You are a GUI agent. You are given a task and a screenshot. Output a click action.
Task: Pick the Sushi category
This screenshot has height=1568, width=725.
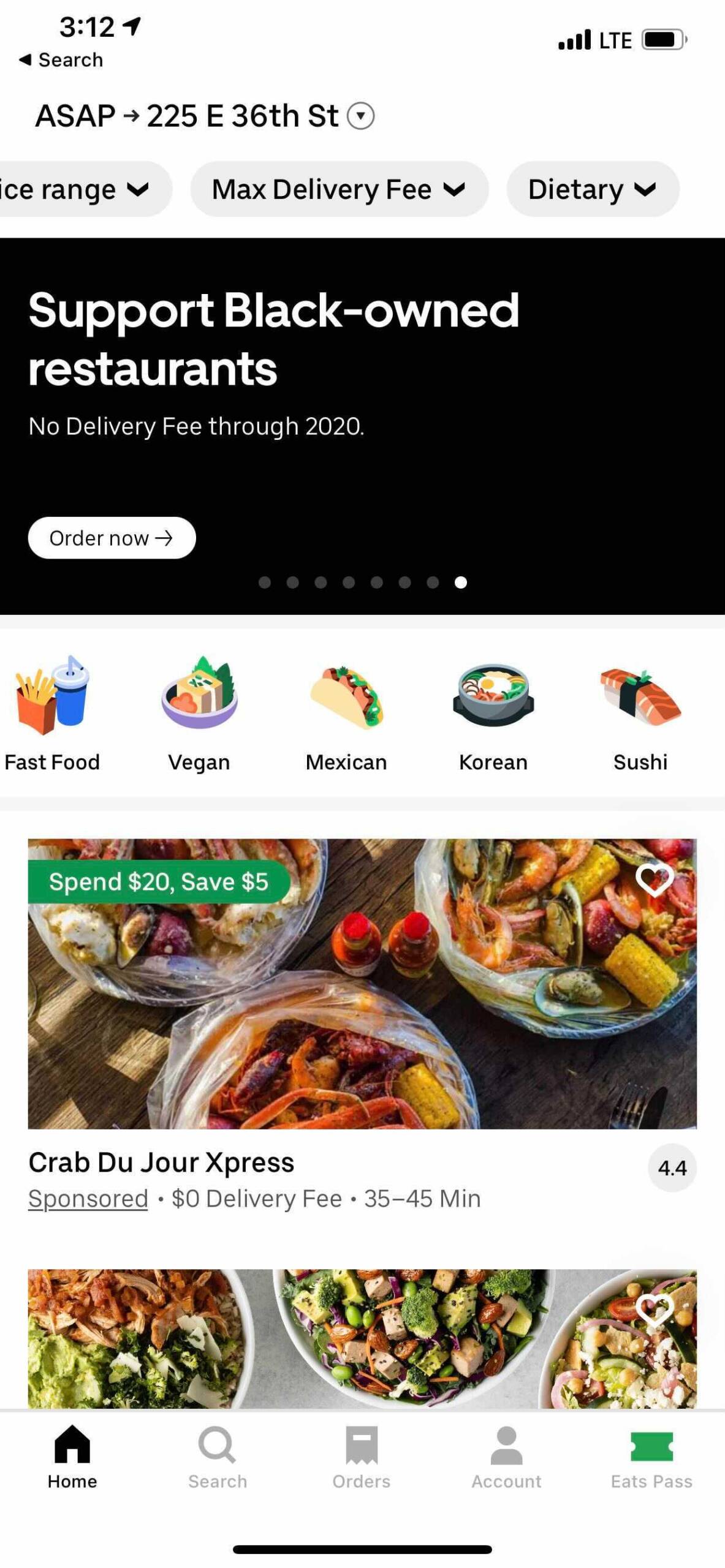coord(640,714)
